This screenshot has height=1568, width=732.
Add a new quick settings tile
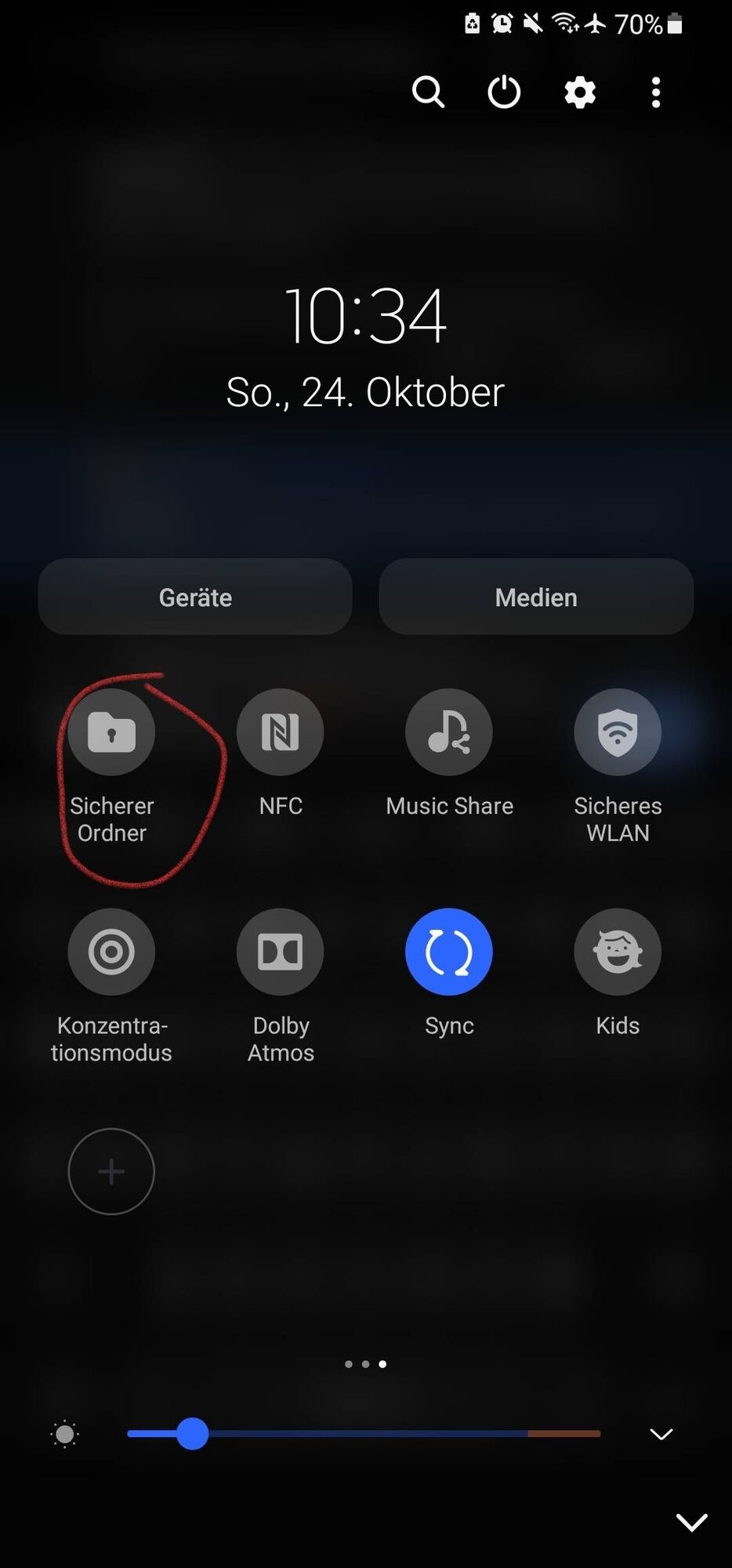tap(111, 1171)
